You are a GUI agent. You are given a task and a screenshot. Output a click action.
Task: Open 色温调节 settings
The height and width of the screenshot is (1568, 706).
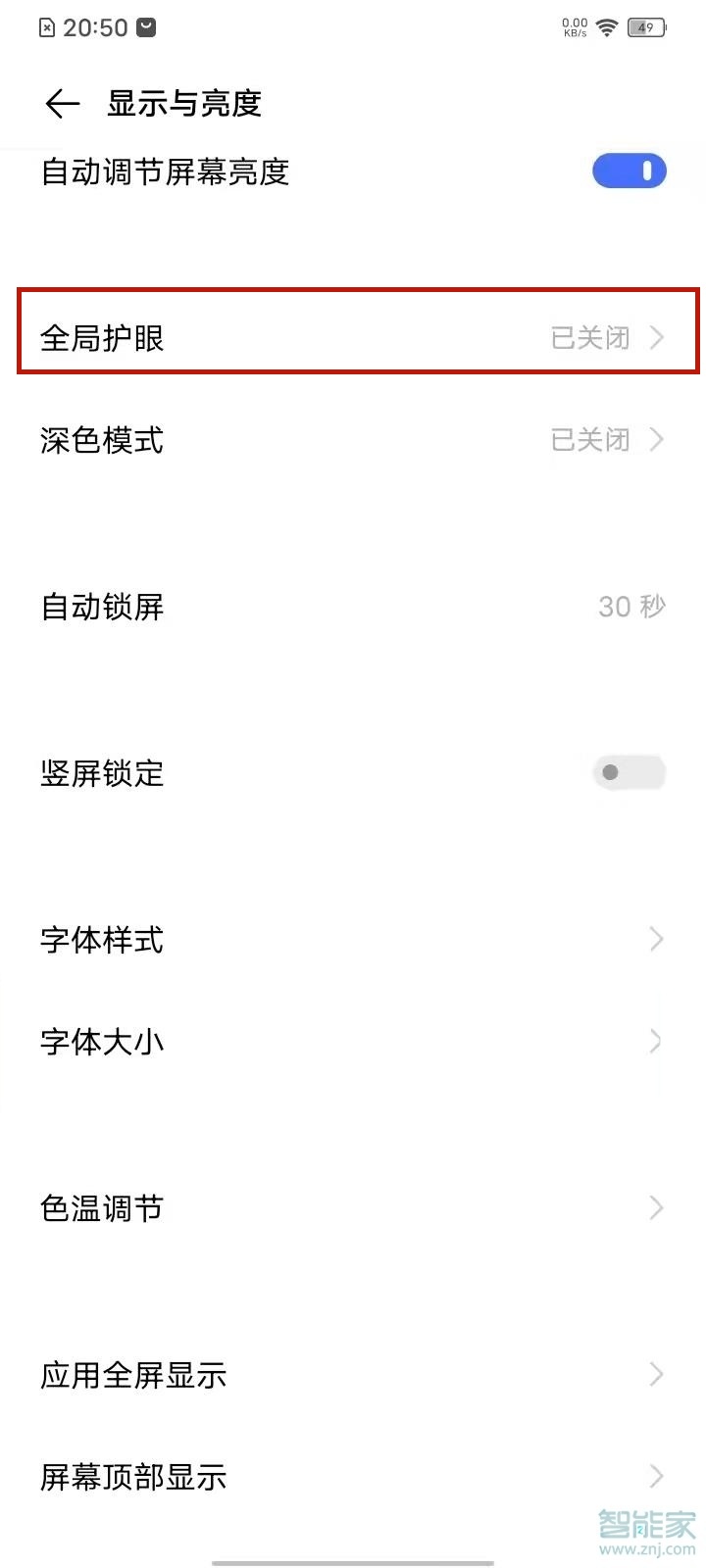(353, 1208)
